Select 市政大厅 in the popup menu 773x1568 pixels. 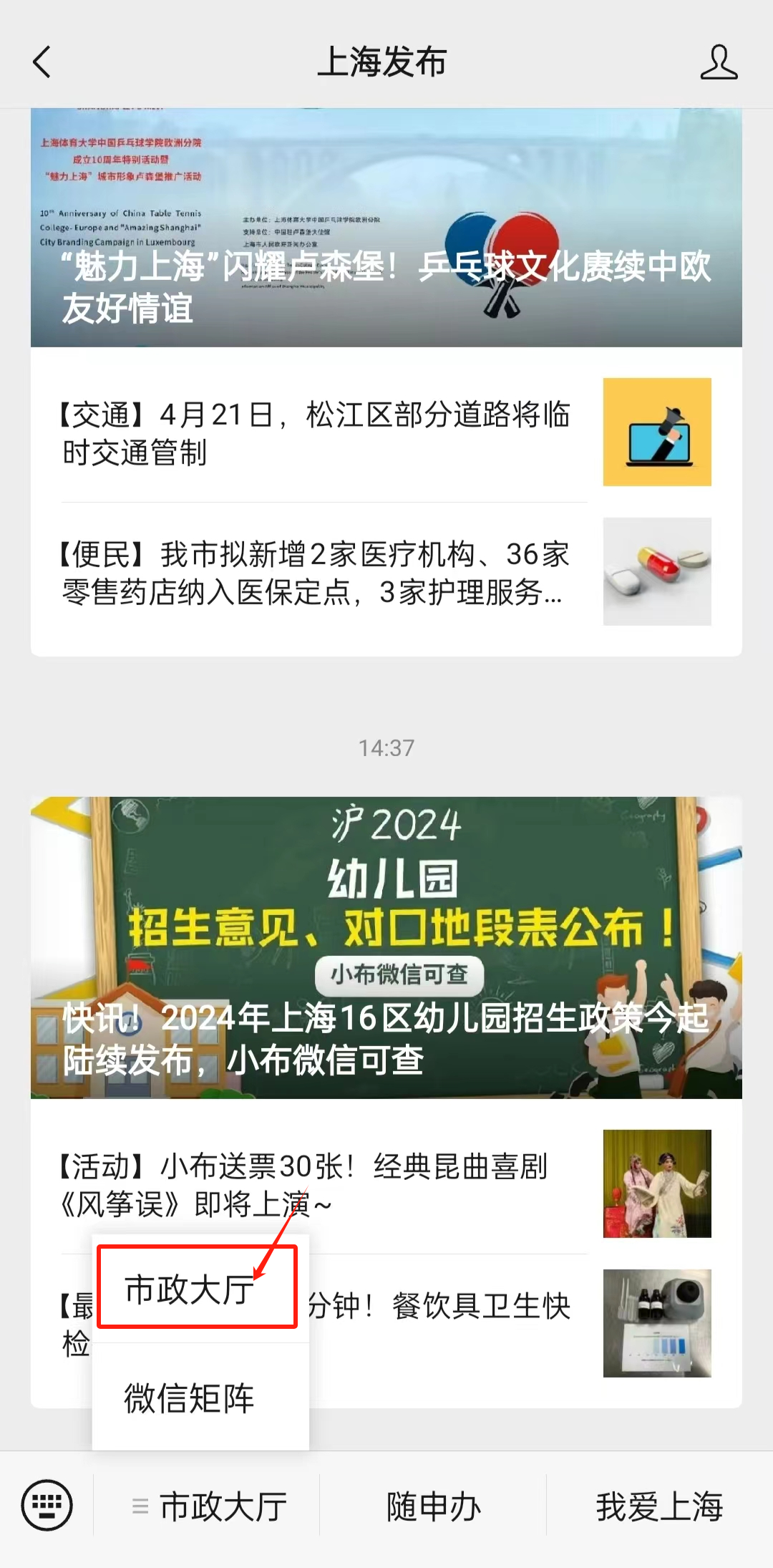(196, 1288)
